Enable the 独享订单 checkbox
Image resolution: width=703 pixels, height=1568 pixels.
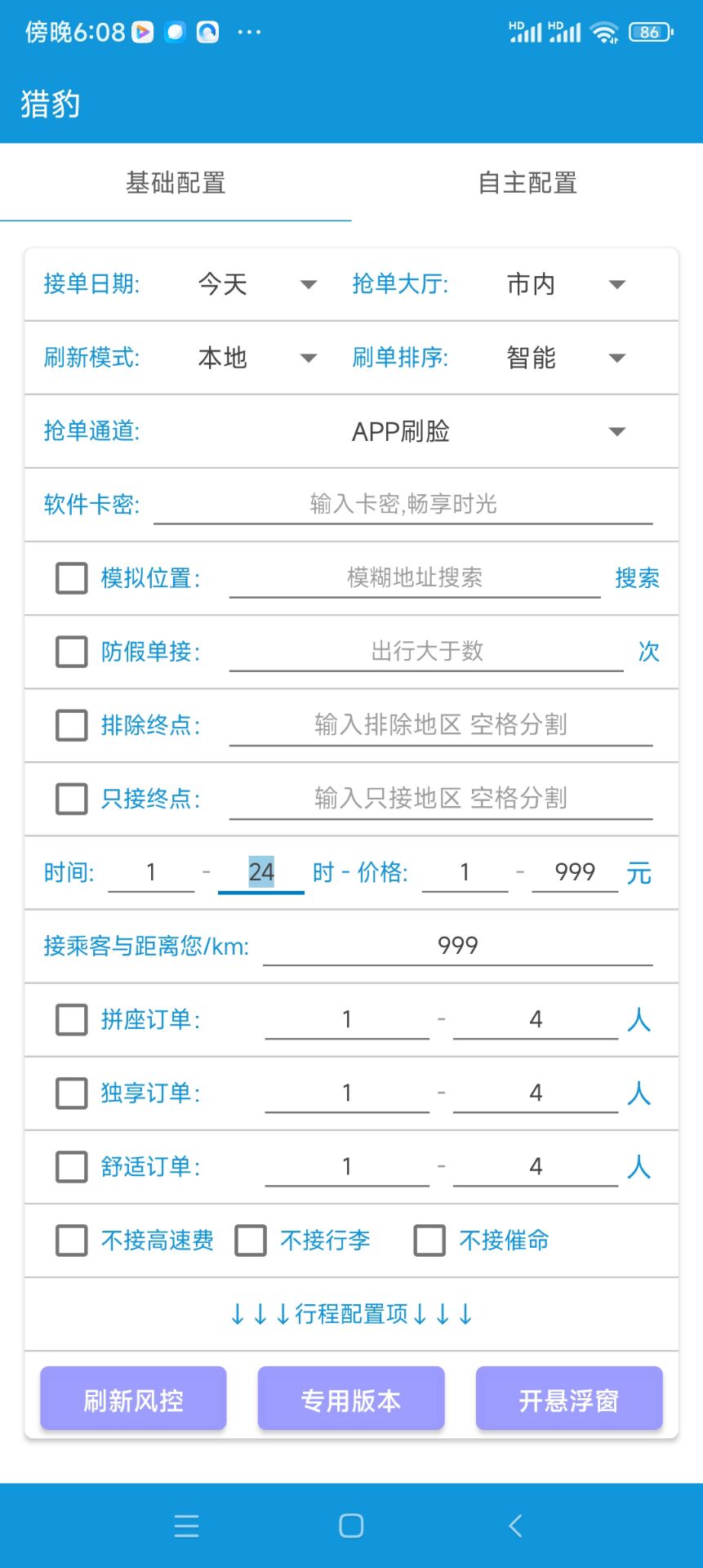click(72, 1093)
